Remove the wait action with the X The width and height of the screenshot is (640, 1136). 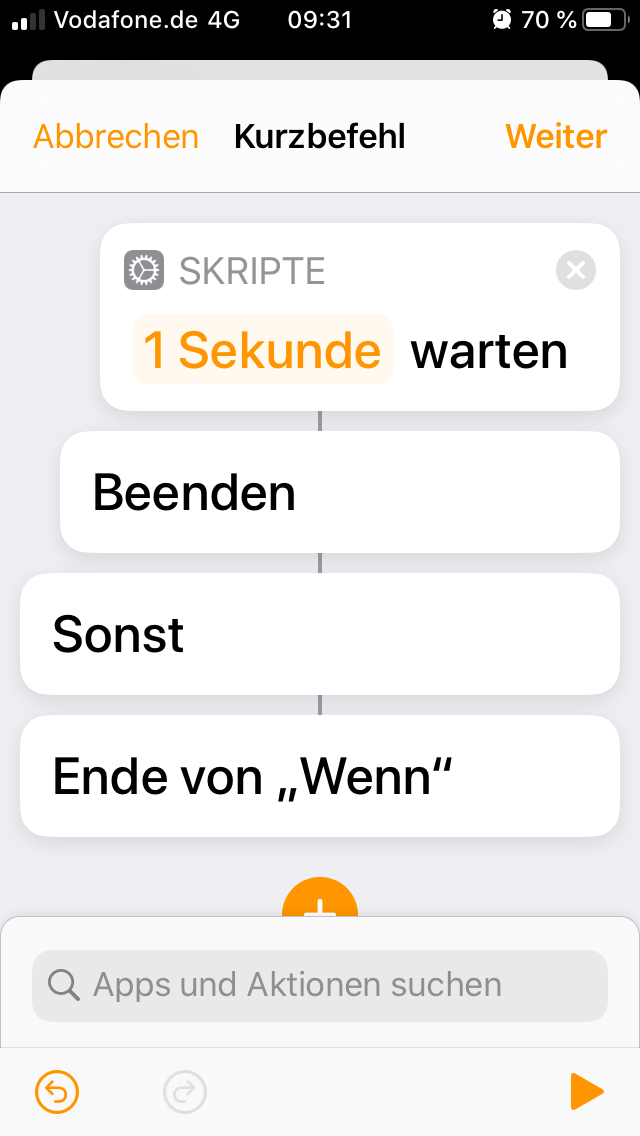coord(575,270)
